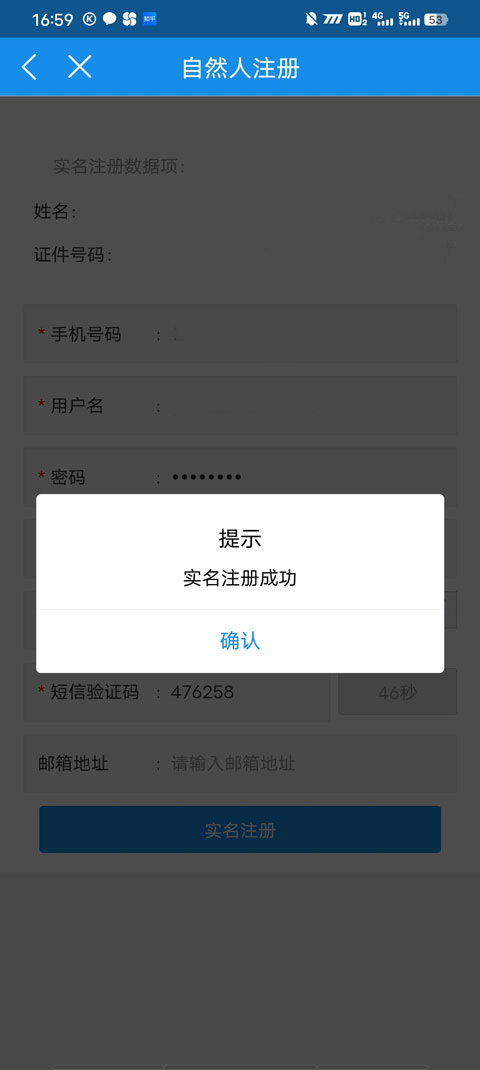Go back using the header arrow
Viewport: 480px width, 1070px height.
pyautogui.click(x=29, y=68)
